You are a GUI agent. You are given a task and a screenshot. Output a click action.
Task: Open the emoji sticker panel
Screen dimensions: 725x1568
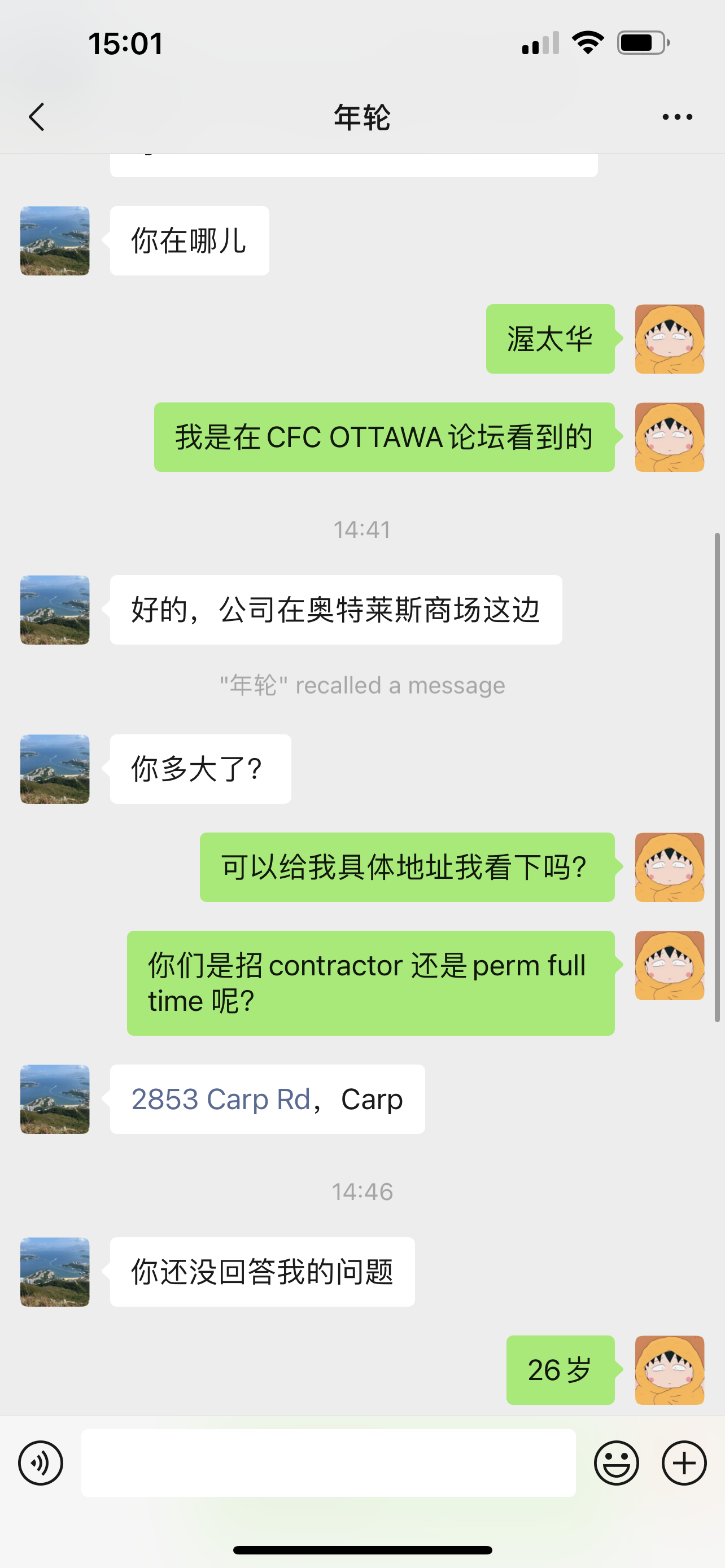pos(616,1462)
